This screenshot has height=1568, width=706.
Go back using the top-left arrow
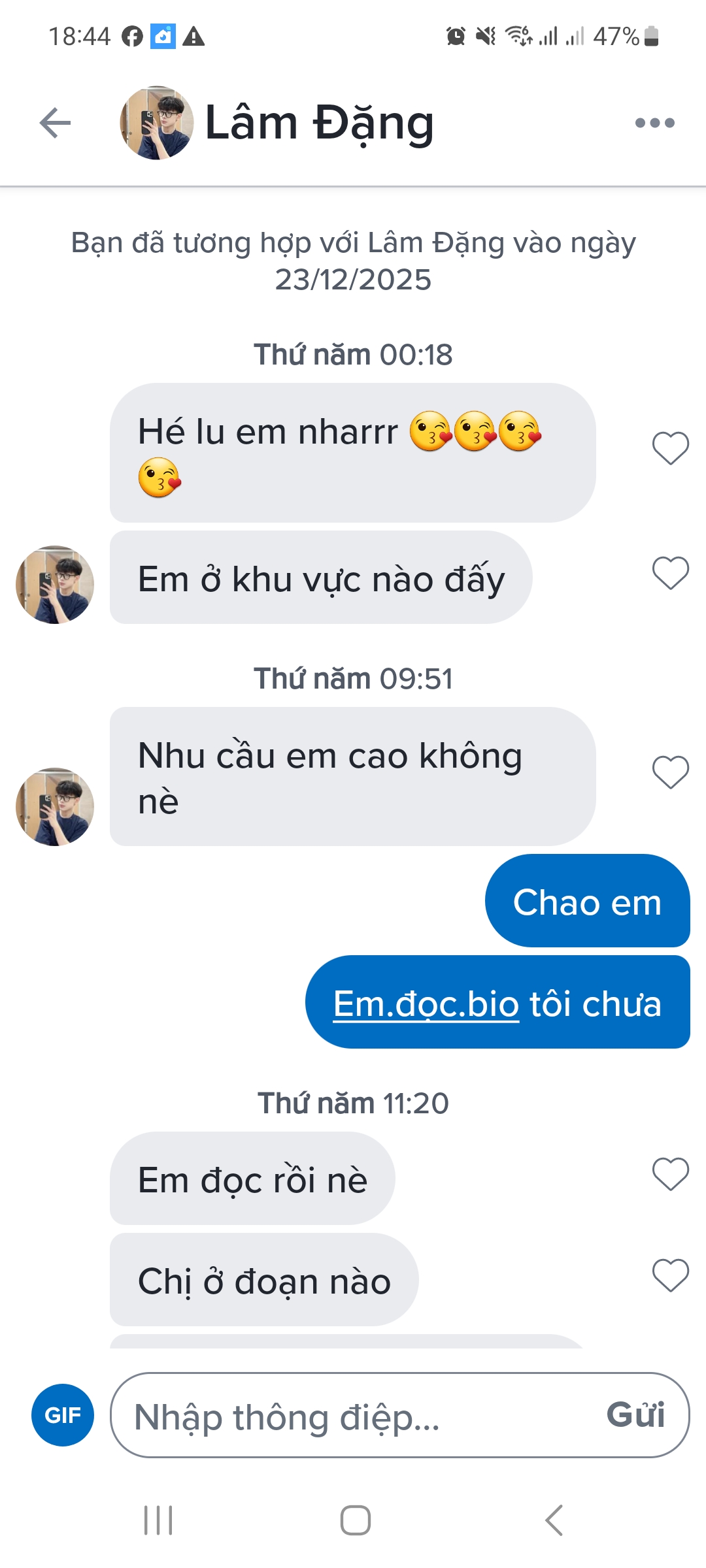tap(55, 123)
